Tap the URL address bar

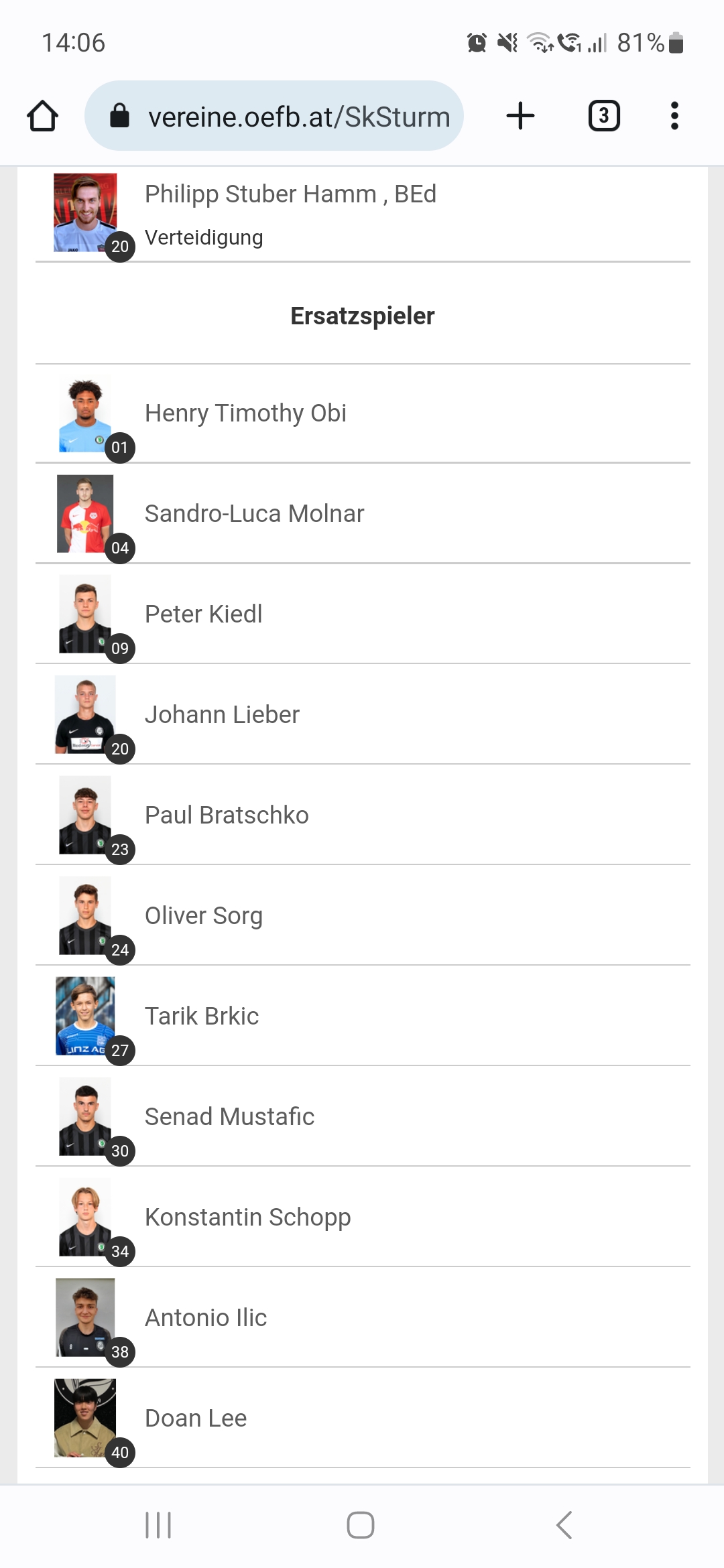coord(274,116)
